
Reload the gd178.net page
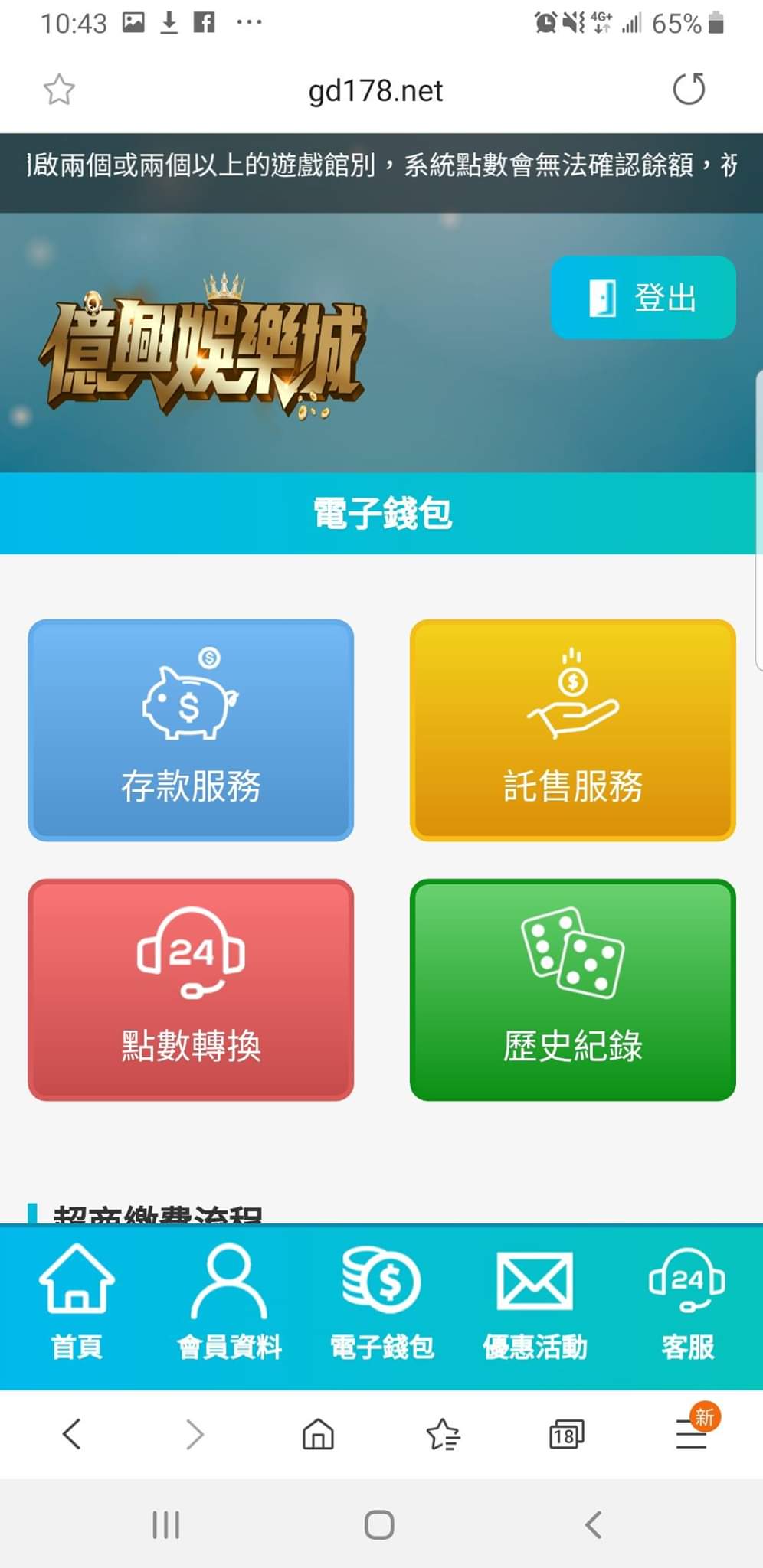688,90
